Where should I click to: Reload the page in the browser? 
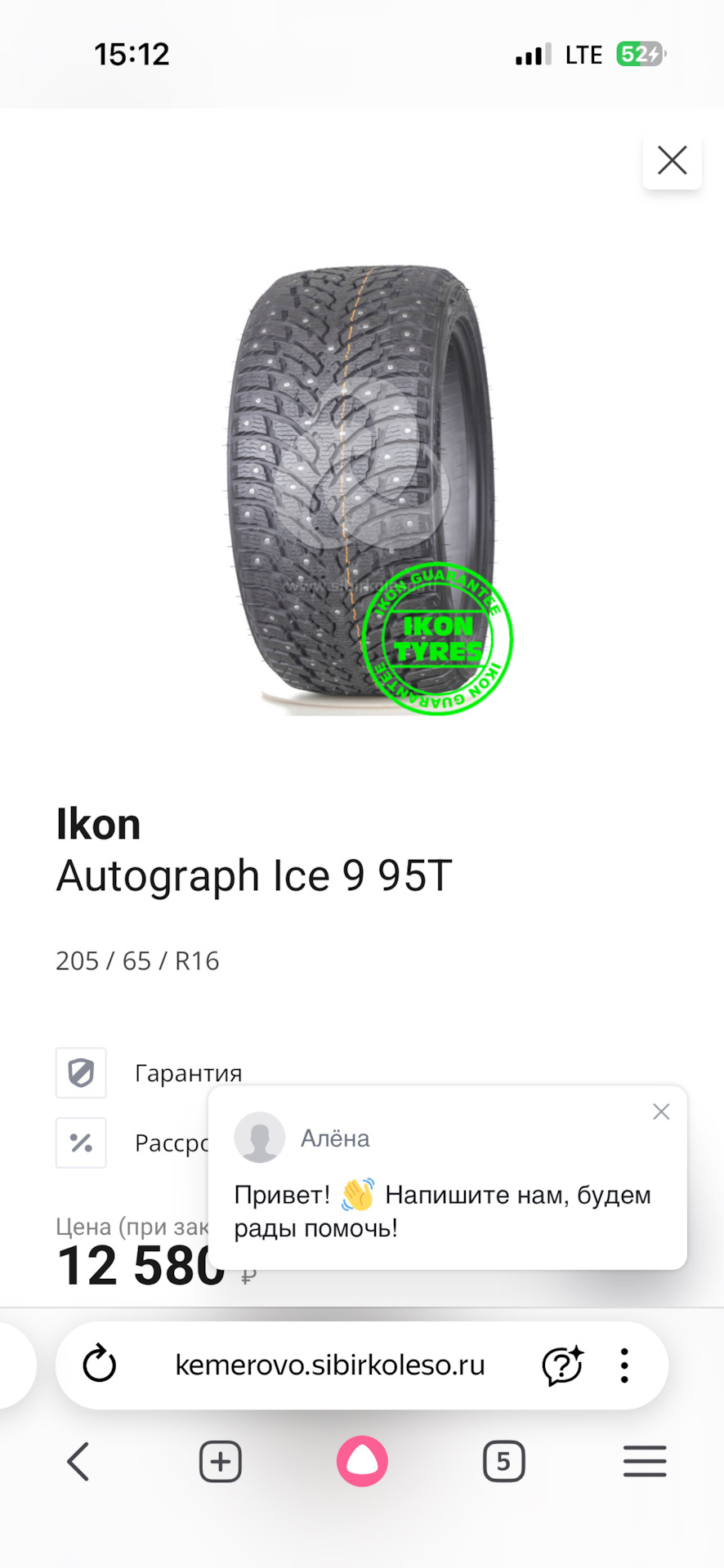click(100, 1365)
